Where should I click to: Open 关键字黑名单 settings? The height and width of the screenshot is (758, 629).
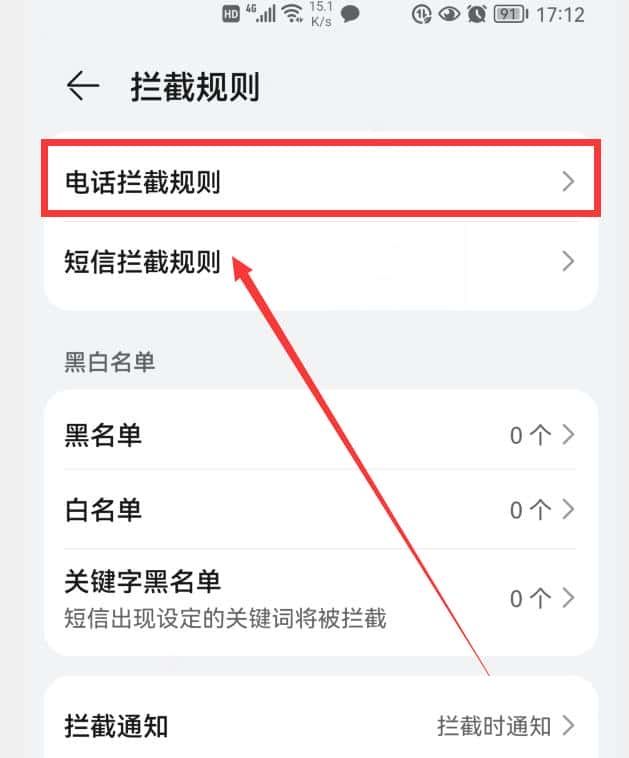click(320, 598)
